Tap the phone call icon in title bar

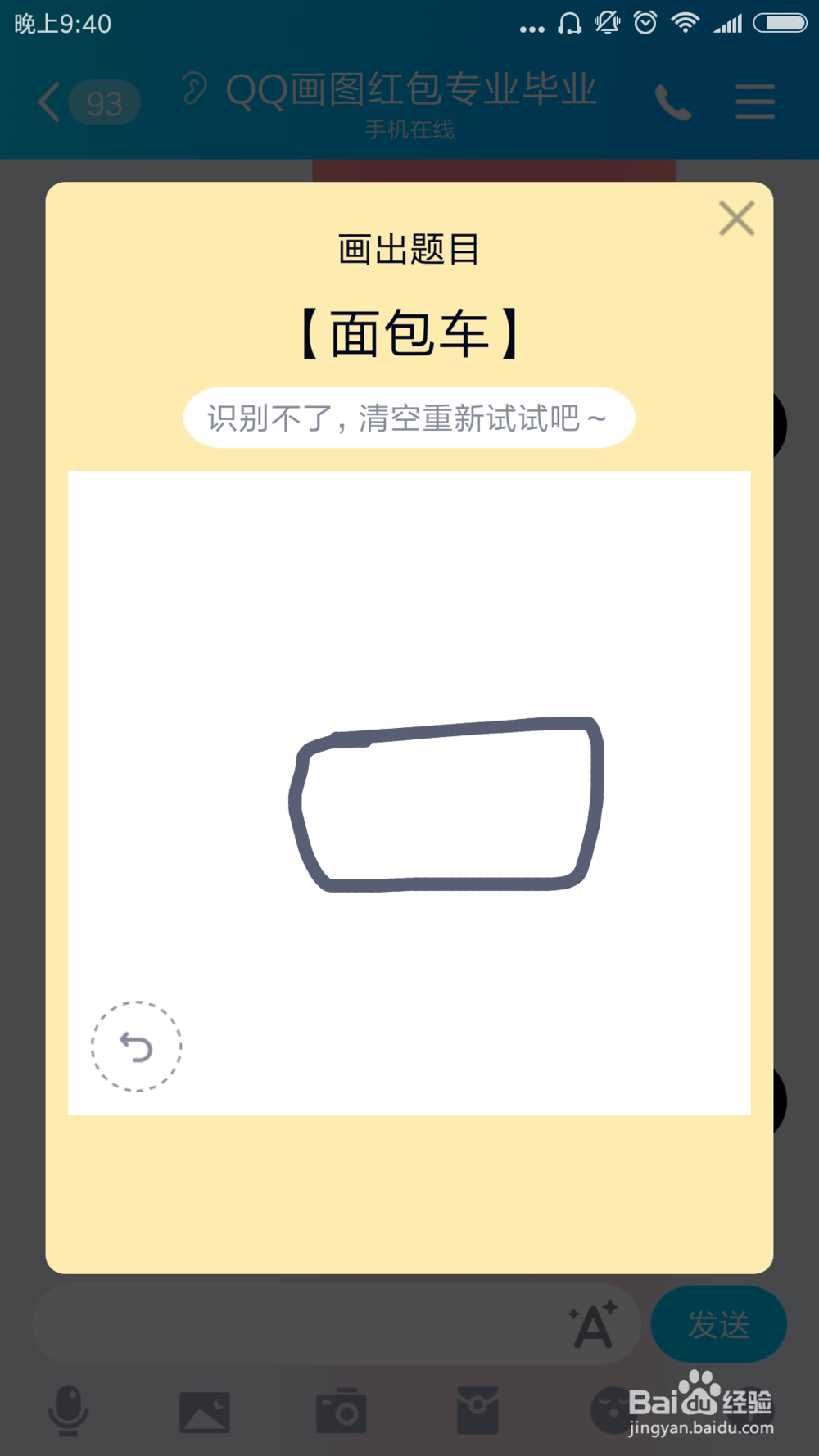coord(673,102)
